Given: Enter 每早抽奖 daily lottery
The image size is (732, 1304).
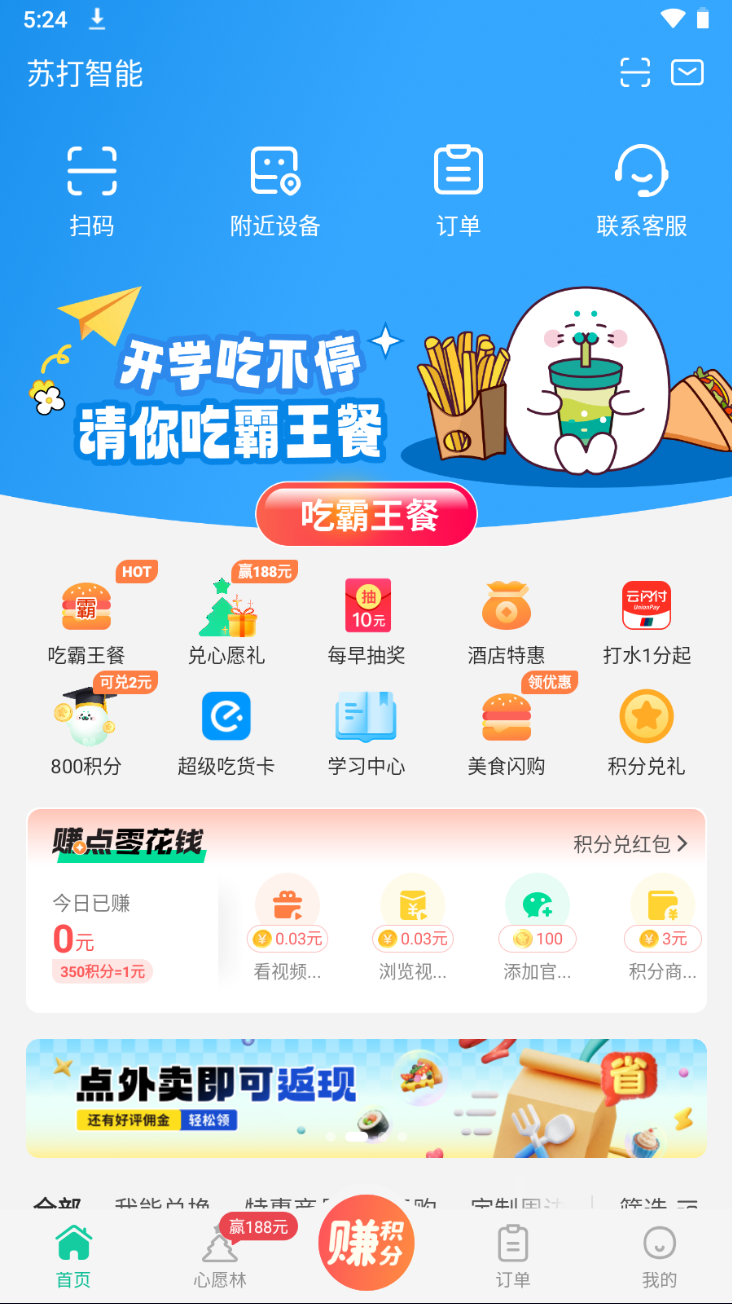Looking at the screenshot, I should click(x=367, y=621).
